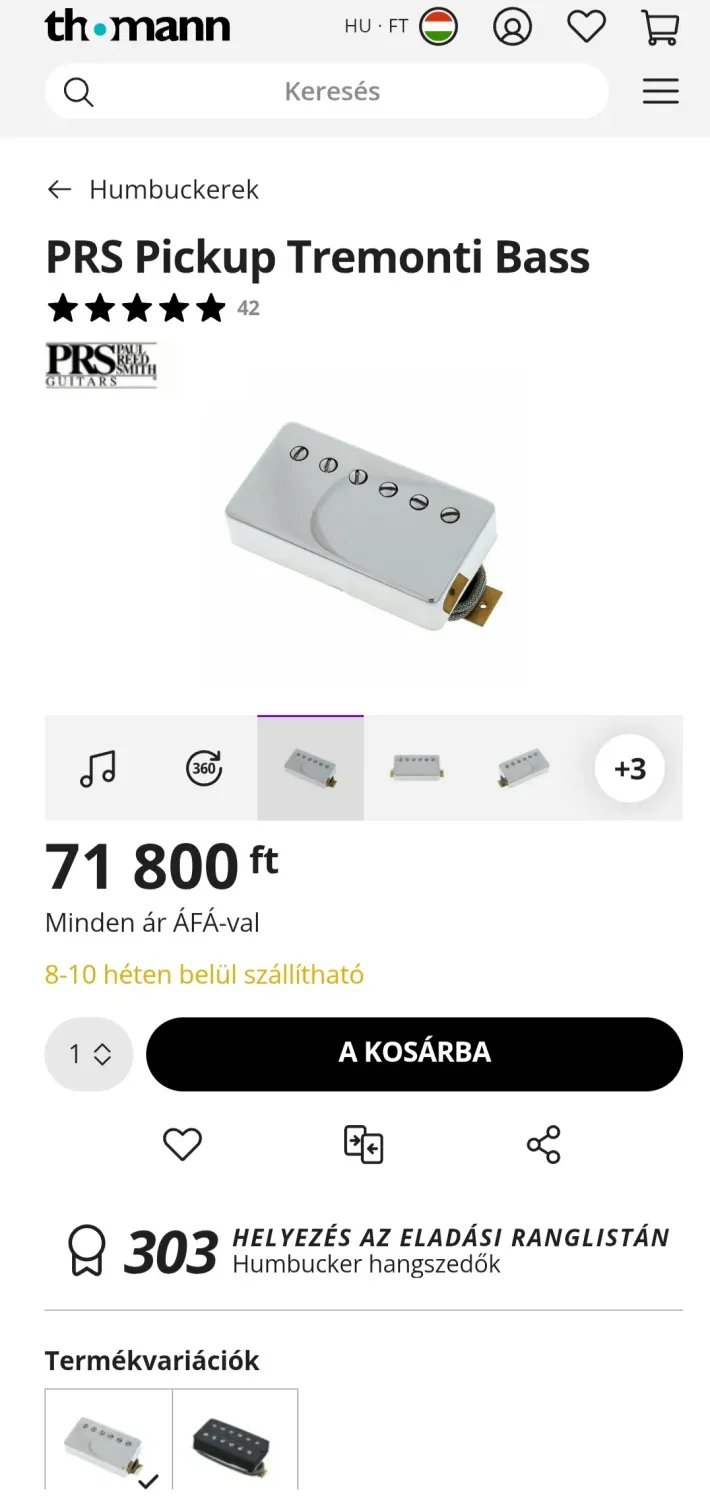Open the shopping cart
710x1500 pixels.
[660, 27]
